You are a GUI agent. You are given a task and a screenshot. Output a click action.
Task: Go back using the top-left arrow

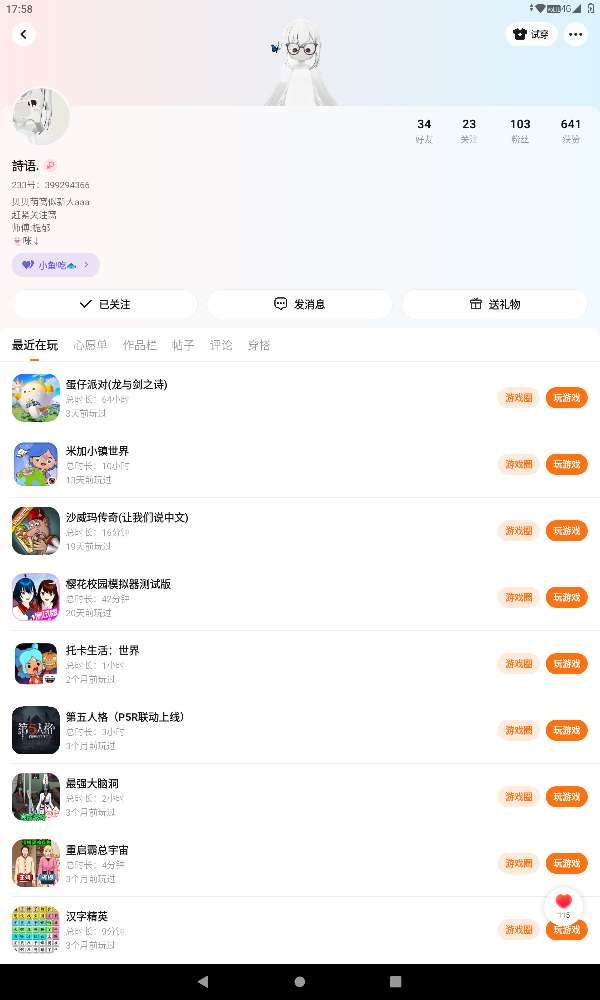(x=24, y=34)
